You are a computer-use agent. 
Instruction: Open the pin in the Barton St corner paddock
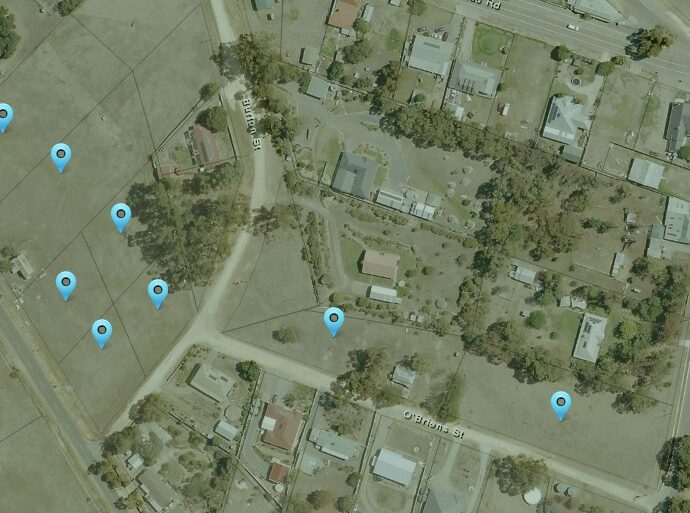(x=334, y=320)
